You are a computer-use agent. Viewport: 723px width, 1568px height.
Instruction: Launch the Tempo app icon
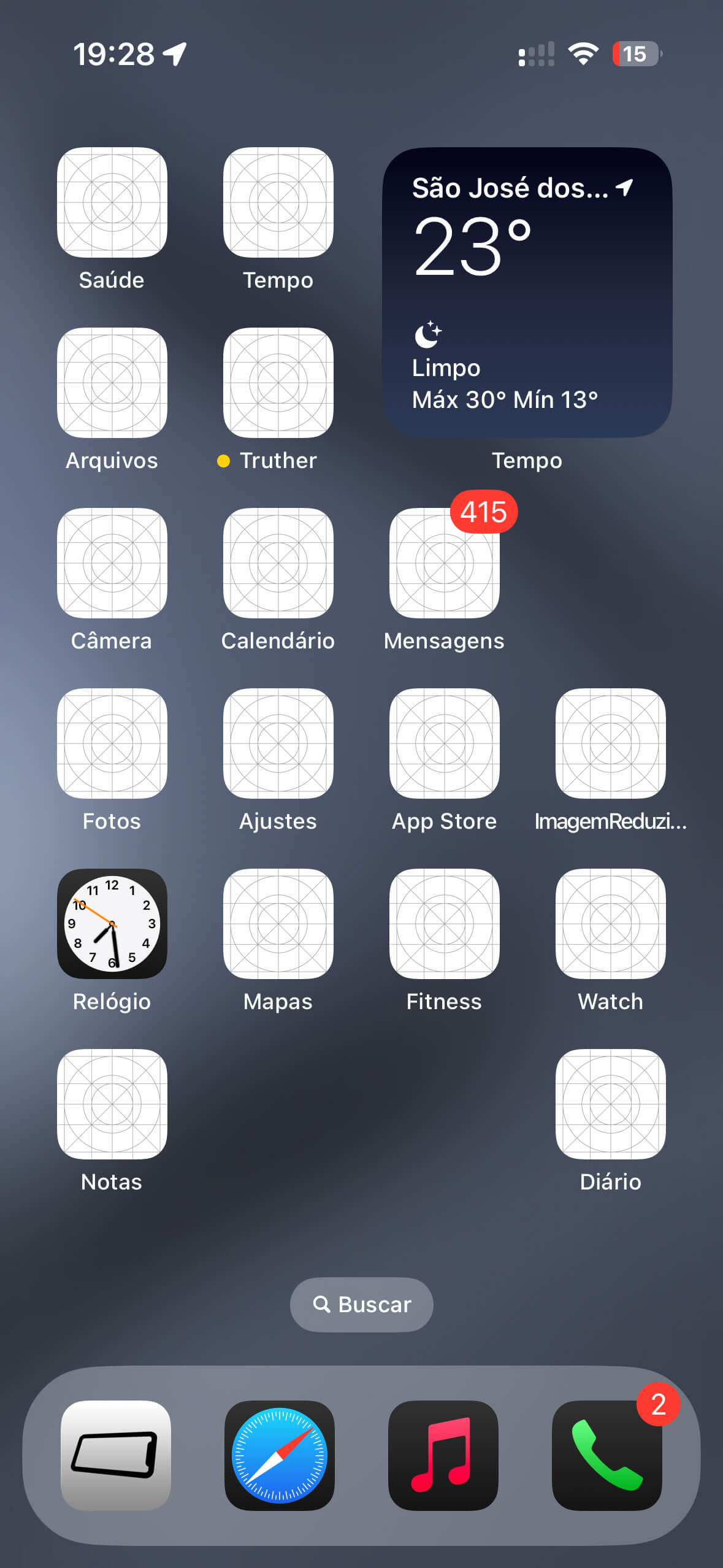278,202
